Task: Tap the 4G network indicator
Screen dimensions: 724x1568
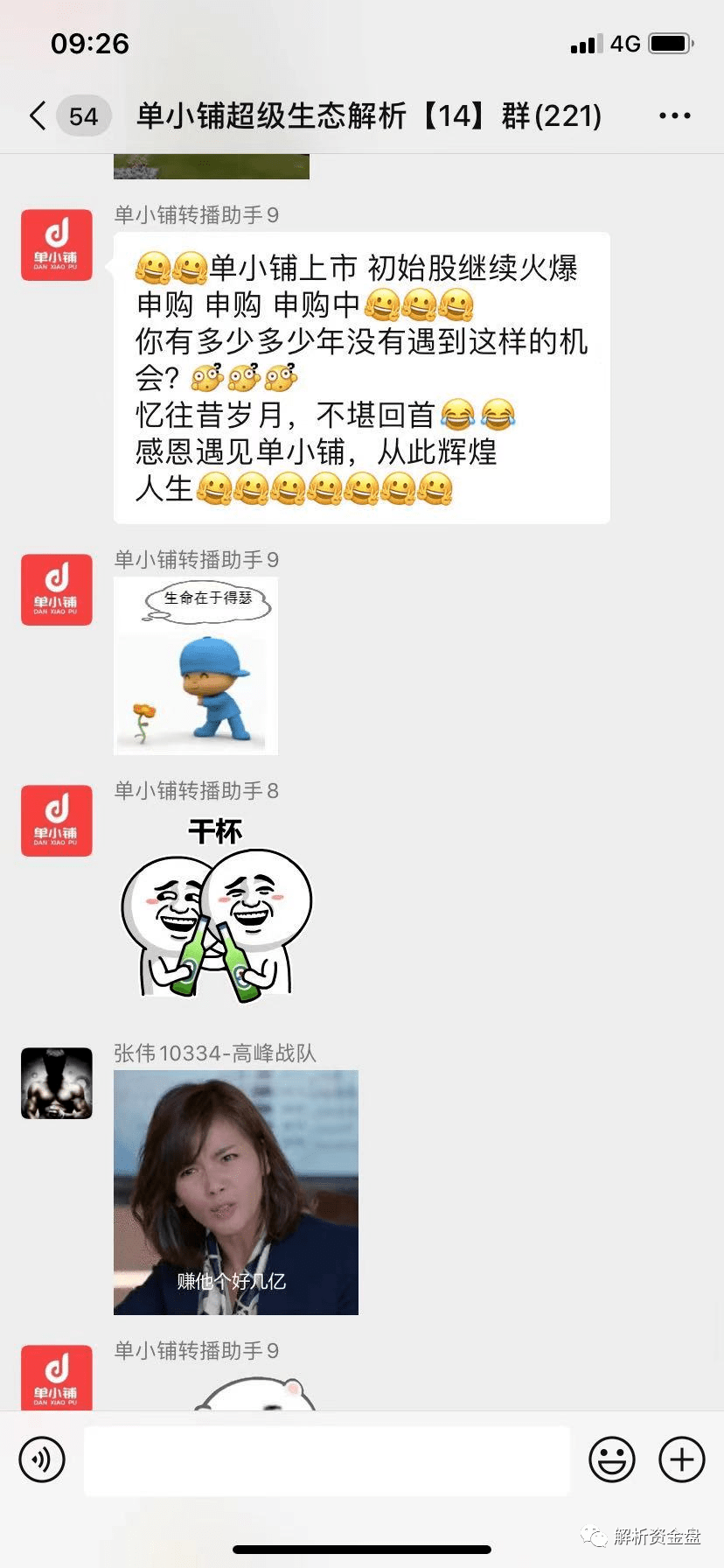Action: 626,43
